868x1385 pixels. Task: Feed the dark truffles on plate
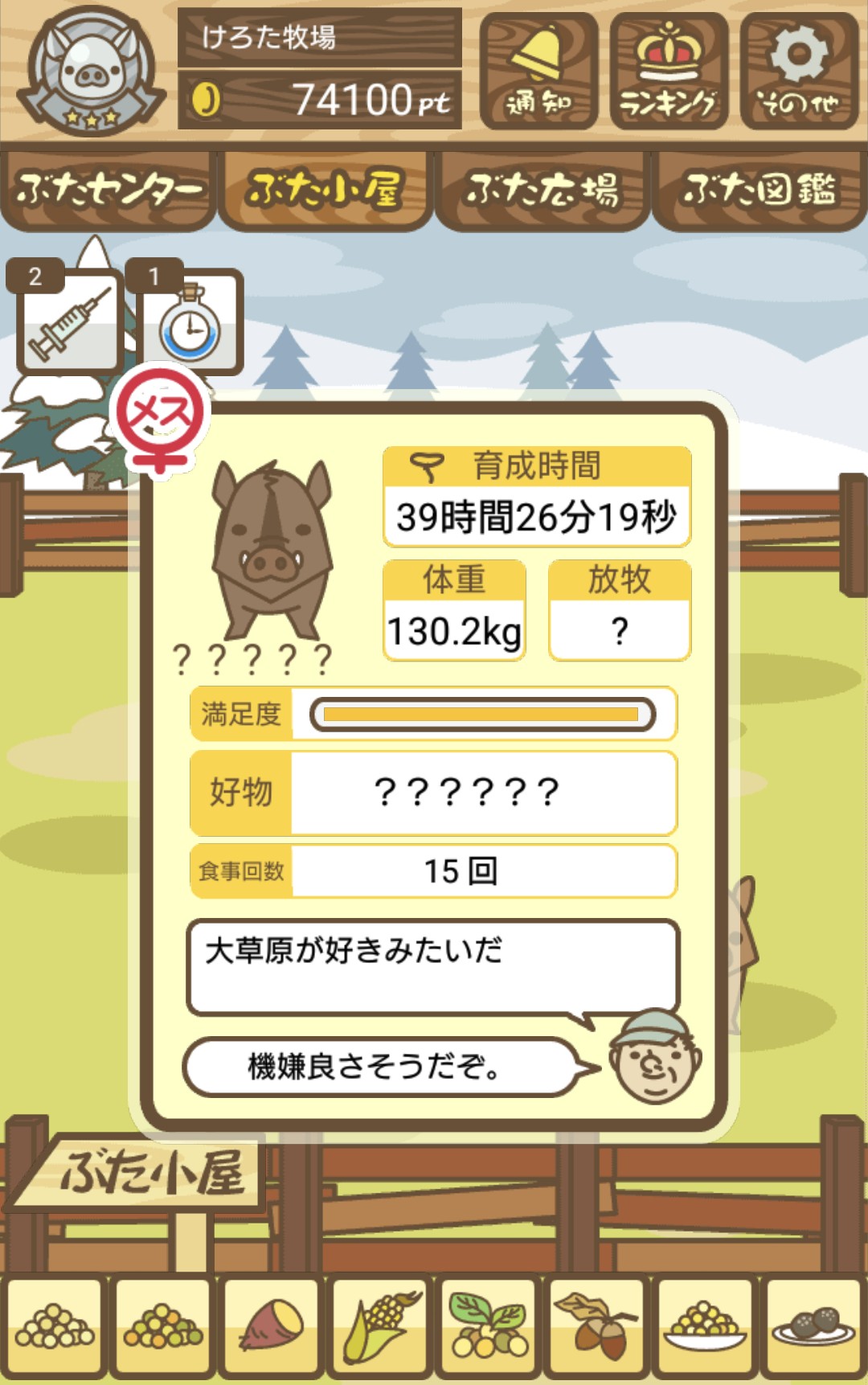813,1327
